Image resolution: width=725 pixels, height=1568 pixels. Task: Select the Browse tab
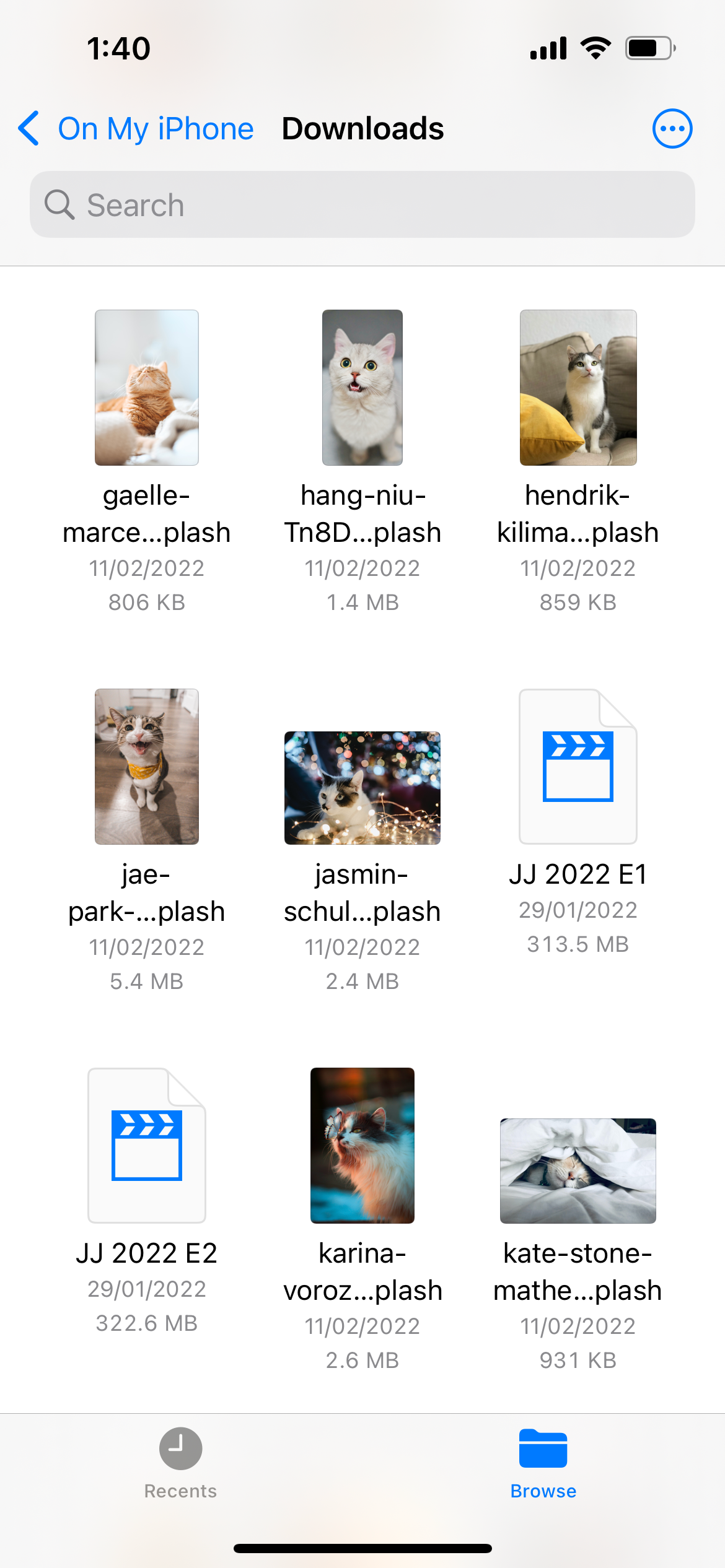(543, 1464)
